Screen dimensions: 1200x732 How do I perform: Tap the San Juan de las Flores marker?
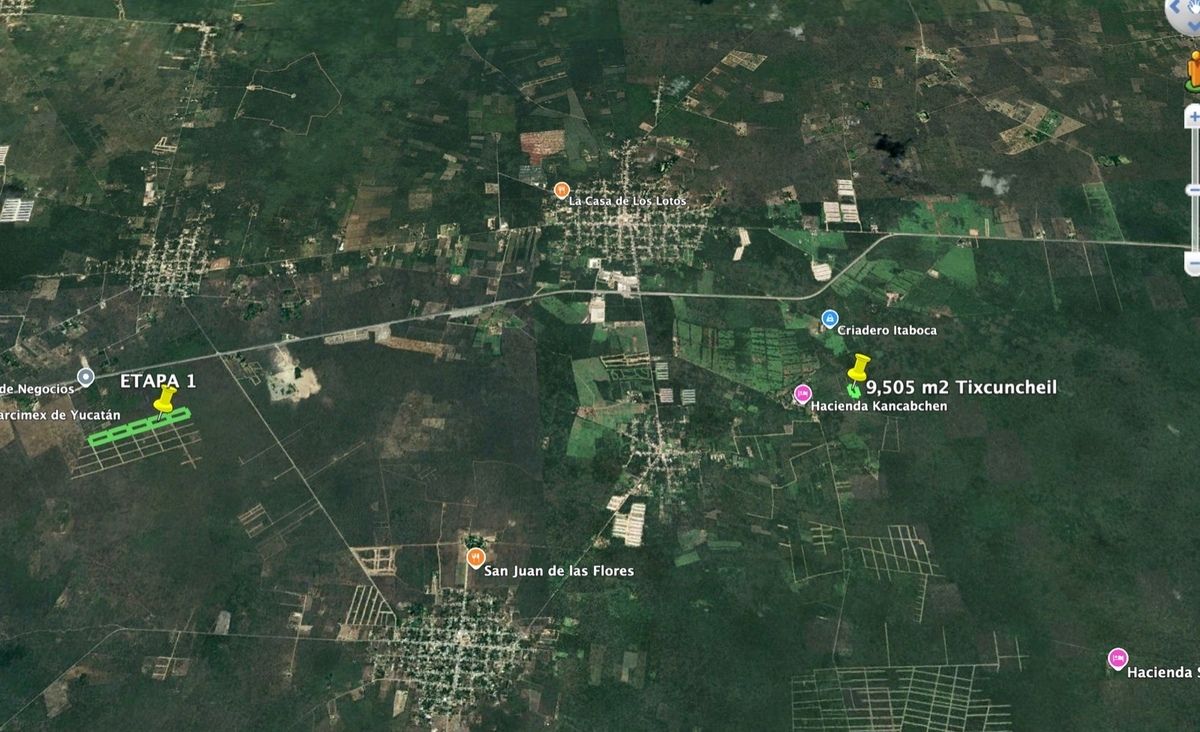475,557
